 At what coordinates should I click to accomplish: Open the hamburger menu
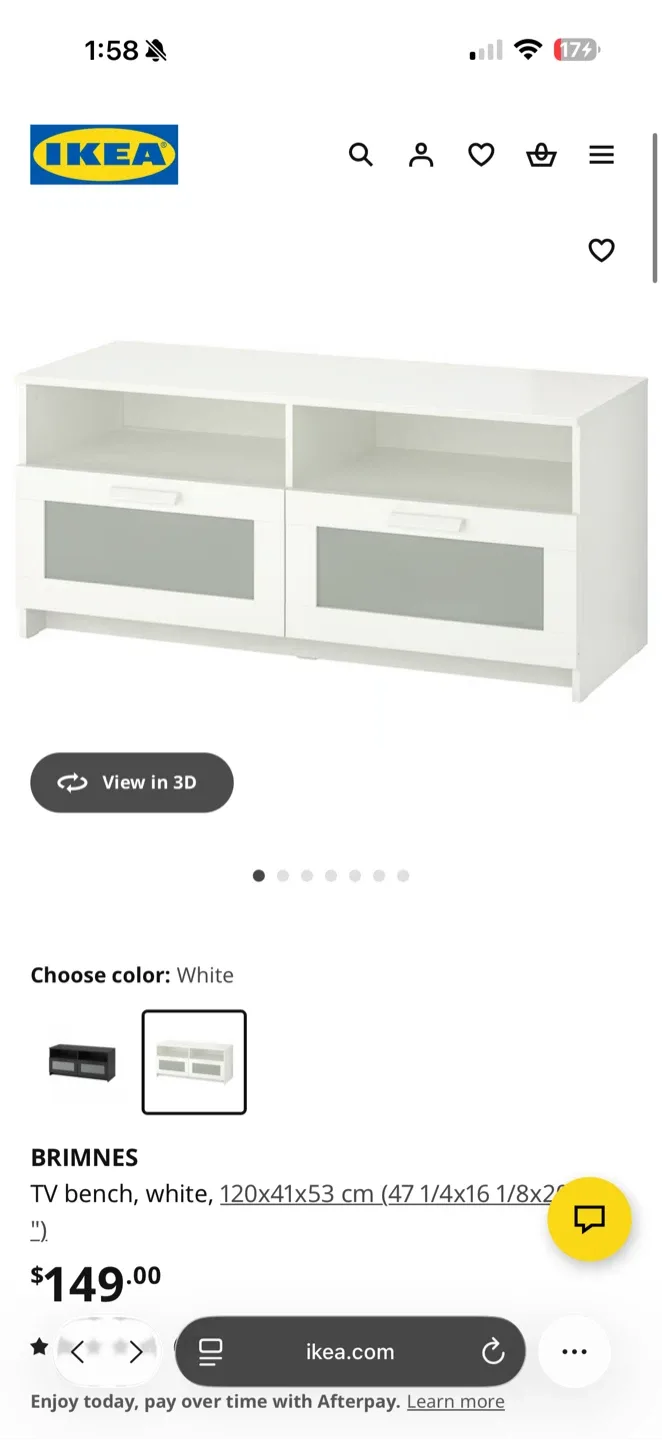(x=601, y=155)
